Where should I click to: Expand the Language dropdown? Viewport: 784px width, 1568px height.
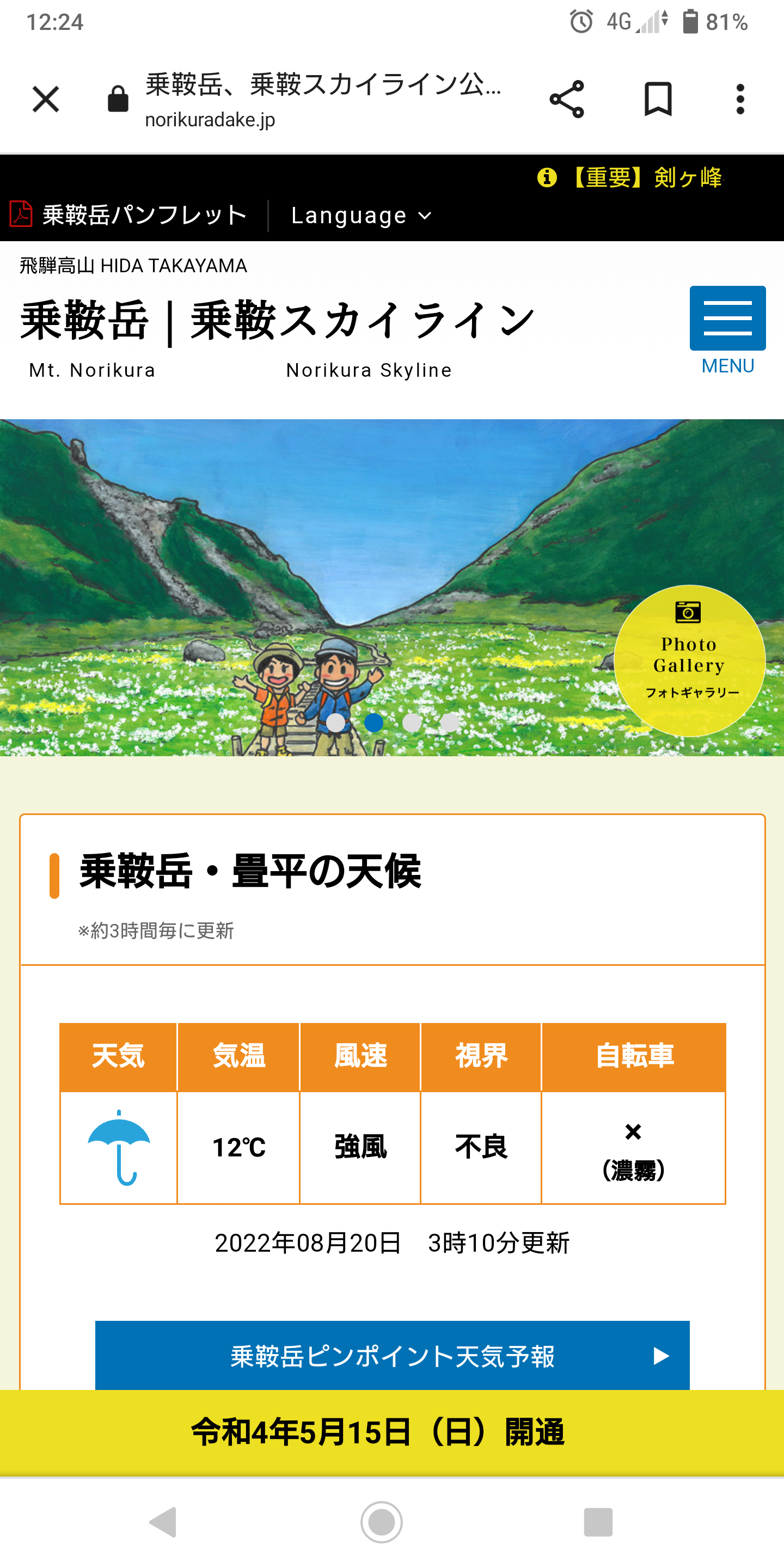(362, 216)
